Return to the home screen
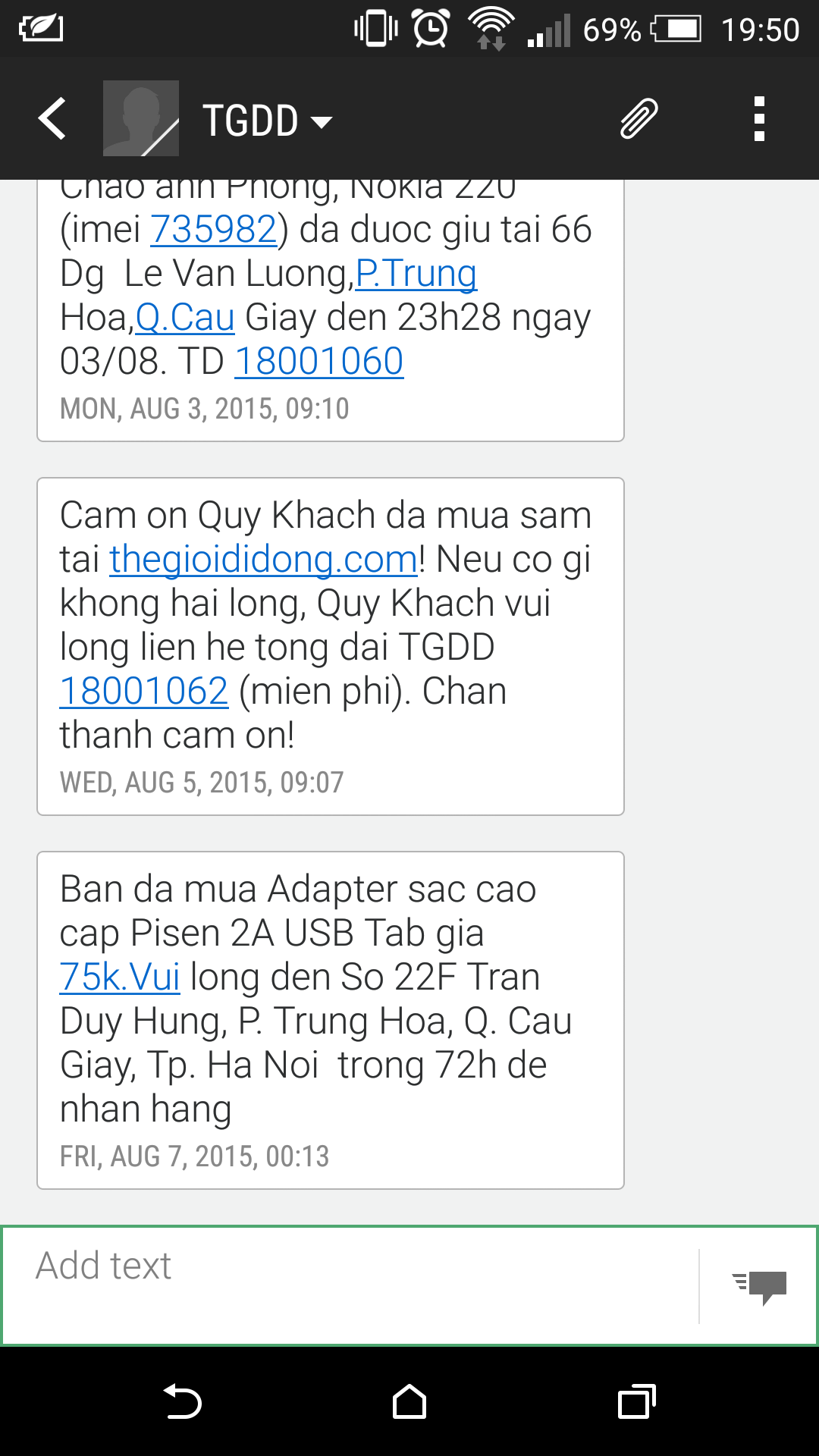 pyautogui.click(x=409, y=1401)
